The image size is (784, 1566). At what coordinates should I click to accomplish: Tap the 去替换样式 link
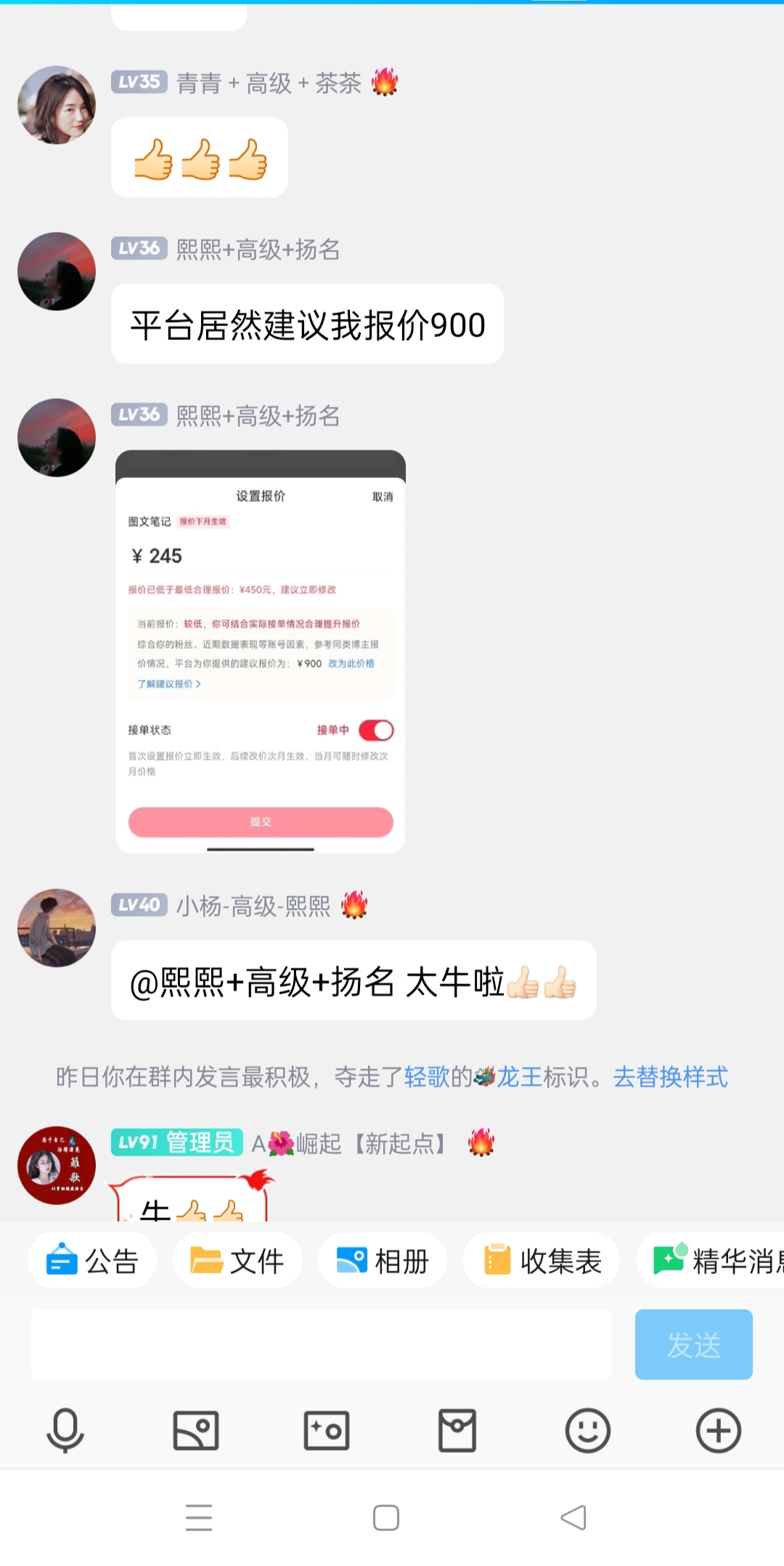point(670,1077)
